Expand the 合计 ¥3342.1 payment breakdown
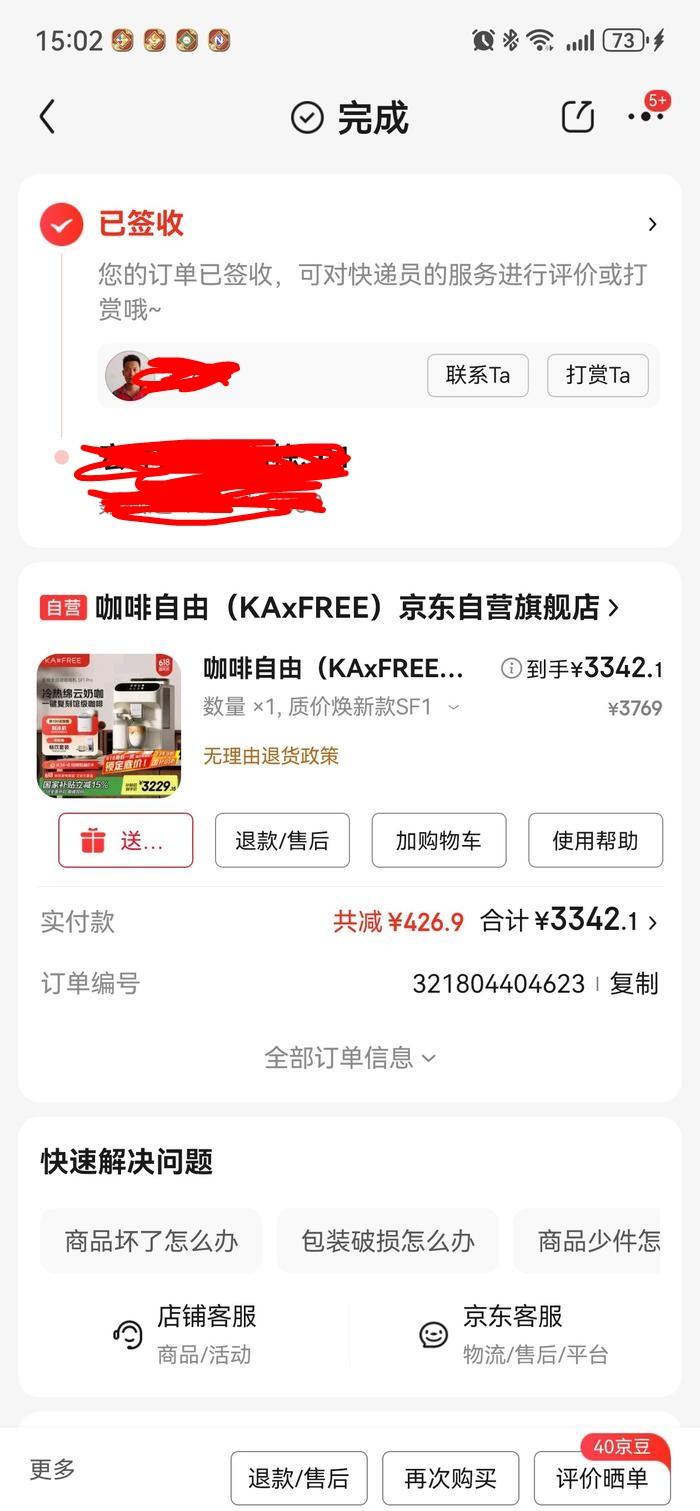This screenshot has height=1511, width=700. 569,921
